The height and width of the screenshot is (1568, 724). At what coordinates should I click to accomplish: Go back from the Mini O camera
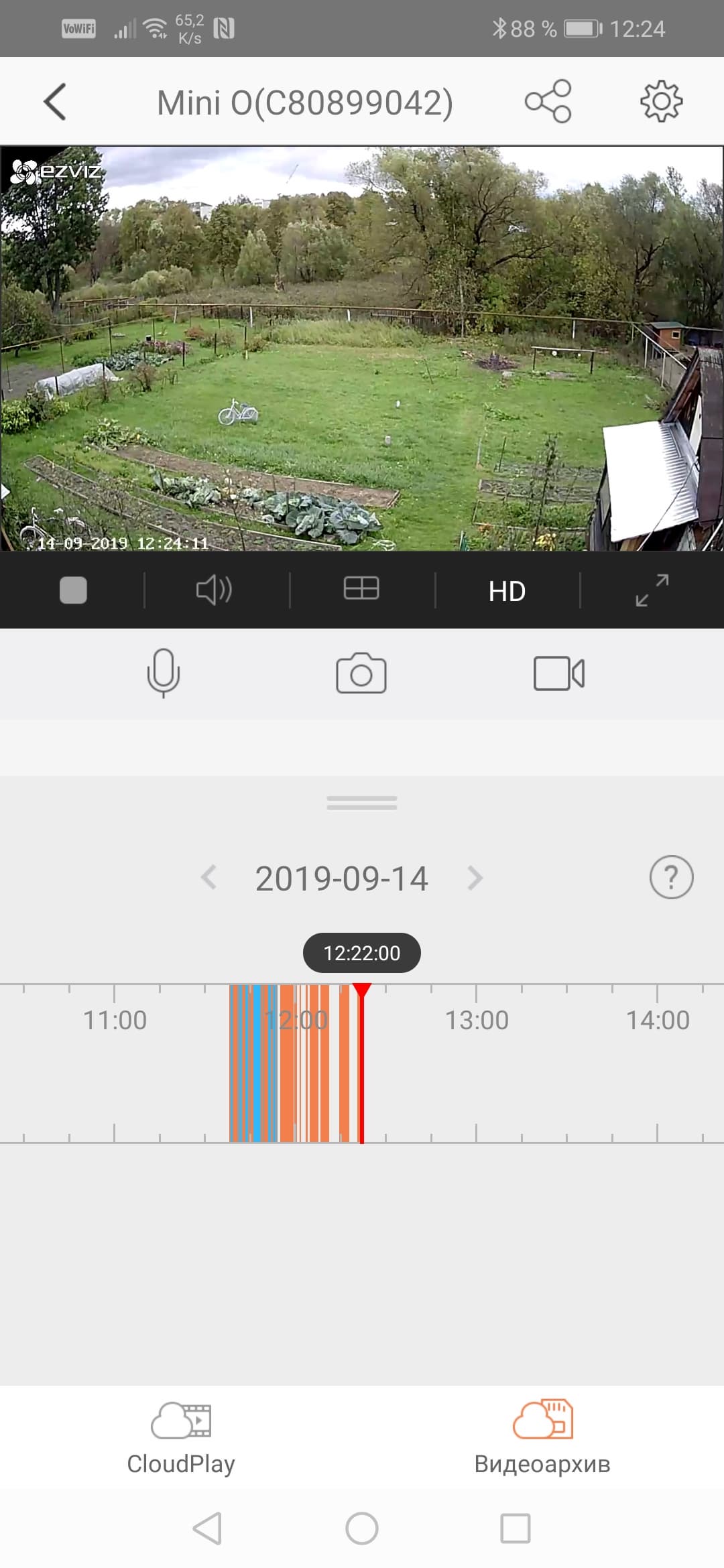click(55, 102)
